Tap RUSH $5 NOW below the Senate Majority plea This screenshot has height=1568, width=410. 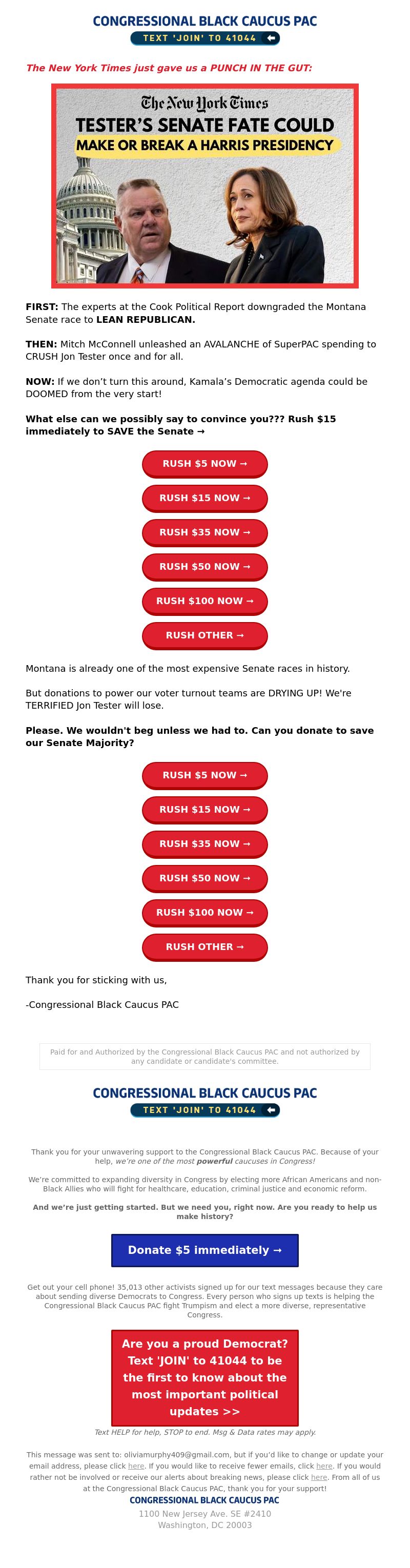point(204,775)
